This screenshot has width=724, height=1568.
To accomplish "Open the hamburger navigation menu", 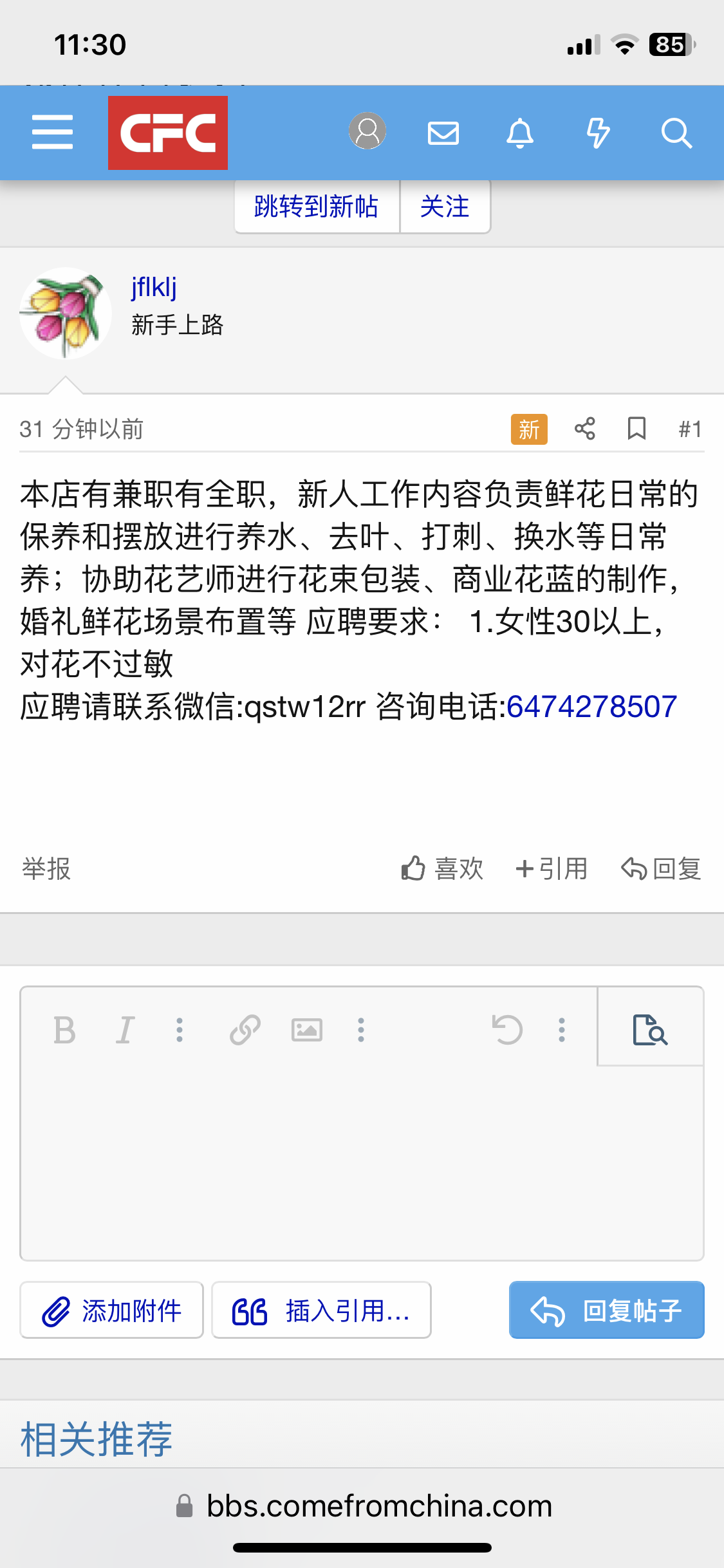I will 52,133.
